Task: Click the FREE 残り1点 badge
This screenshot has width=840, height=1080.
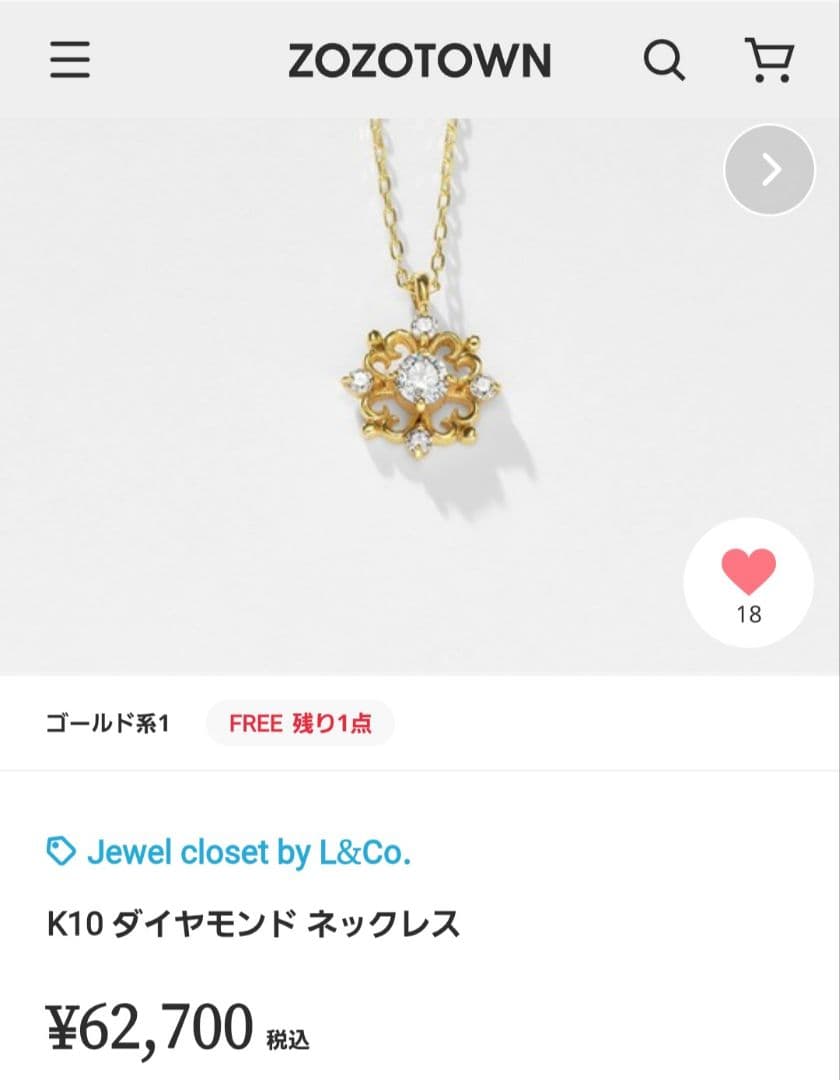Action: click(300, 723)
